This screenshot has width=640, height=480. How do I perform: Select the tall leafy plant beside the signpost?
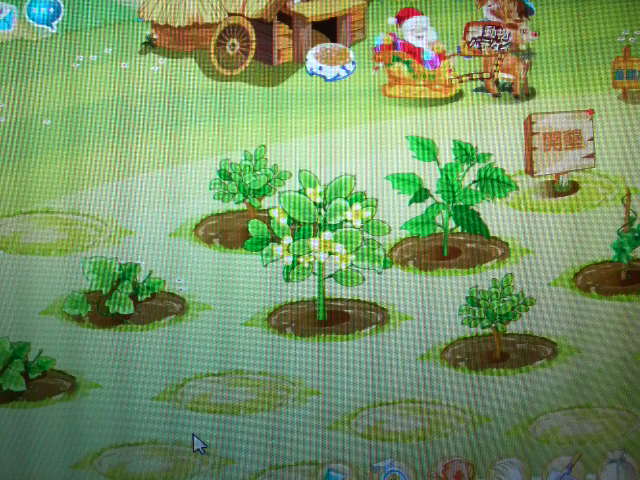point(449,200)
